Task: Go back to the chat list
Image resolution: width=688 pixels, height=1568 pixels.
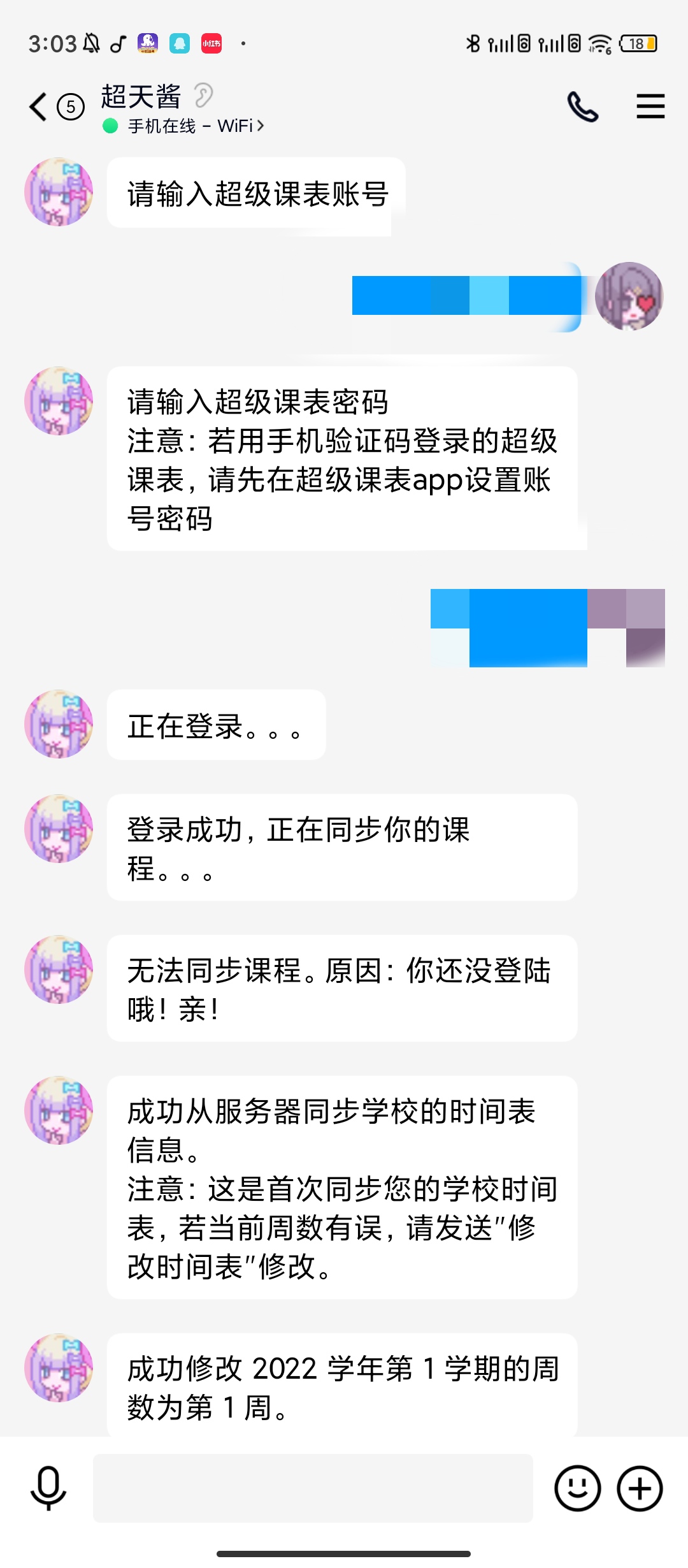Action: pyautogui.click(x=36, y=107)
